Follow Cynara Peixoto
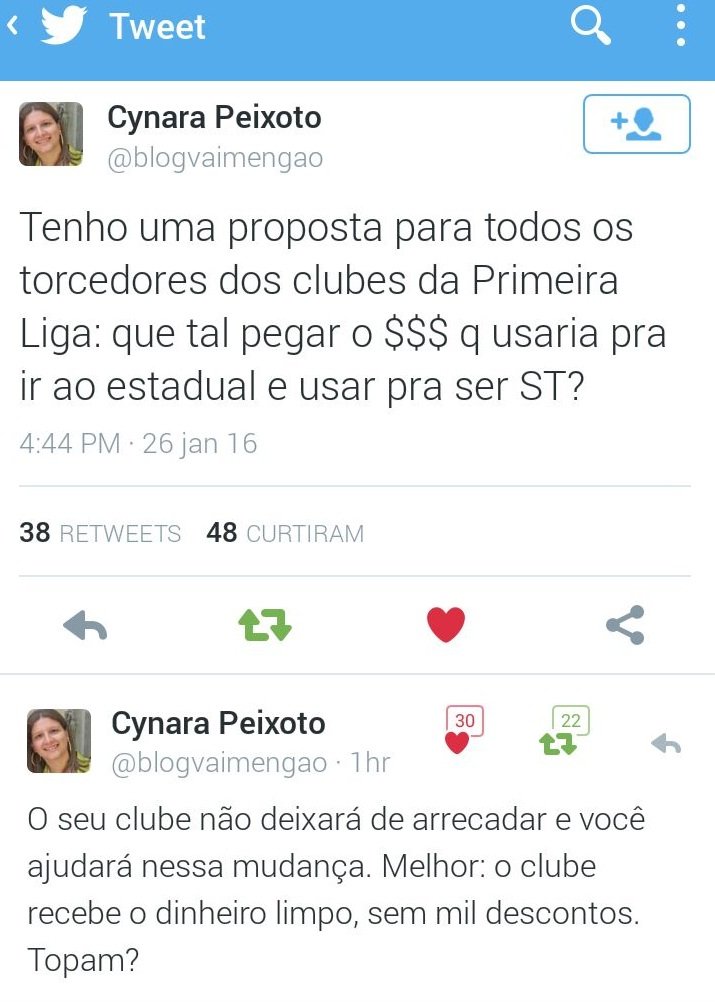Viewport: 715px width, 1002px height. click(636, 124)
